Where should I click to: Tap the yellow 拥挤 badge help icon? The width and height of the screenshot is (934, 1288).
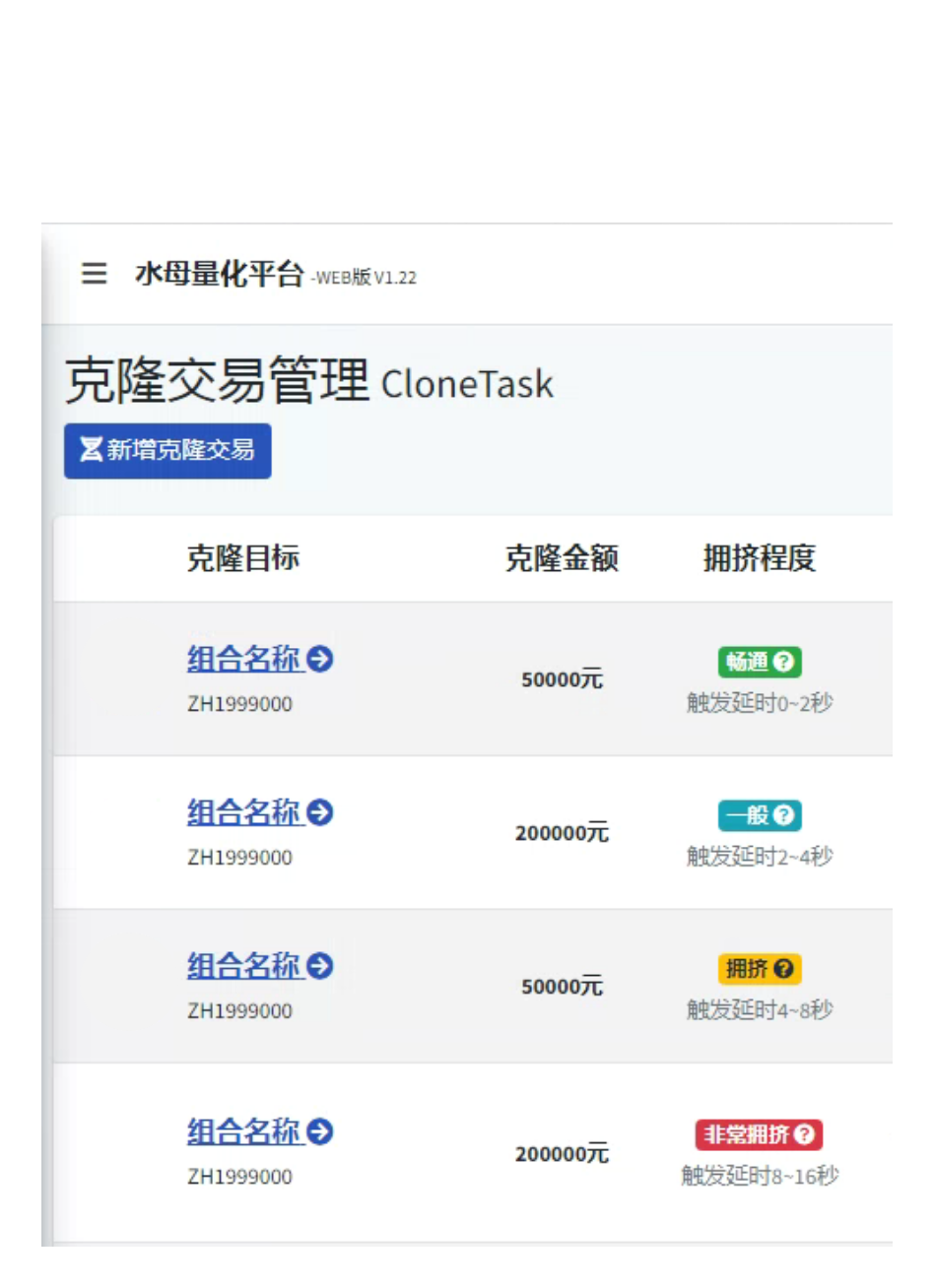783,969
